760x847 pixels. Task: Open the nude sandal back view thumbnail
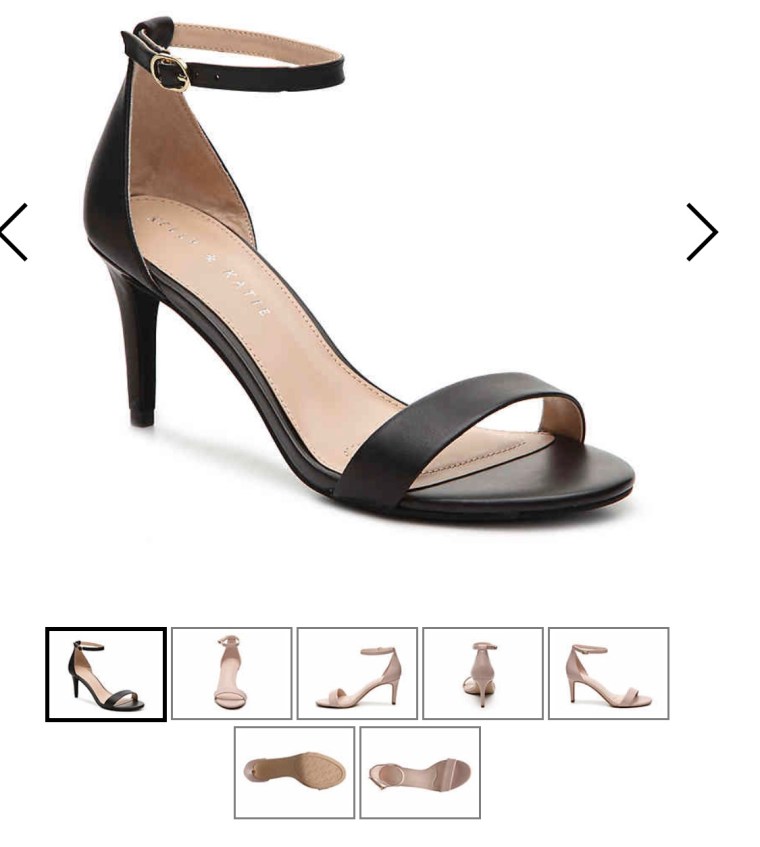pos(482,673)
